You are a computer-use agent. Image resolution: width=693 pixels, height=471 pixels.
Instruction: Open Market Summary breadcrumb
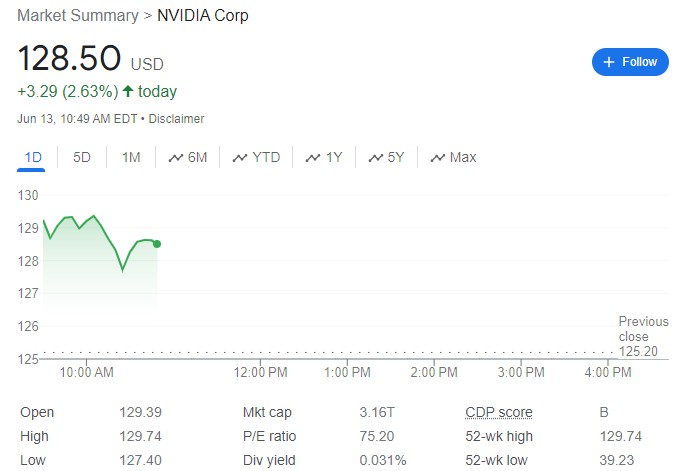click(x=77, y=16)
